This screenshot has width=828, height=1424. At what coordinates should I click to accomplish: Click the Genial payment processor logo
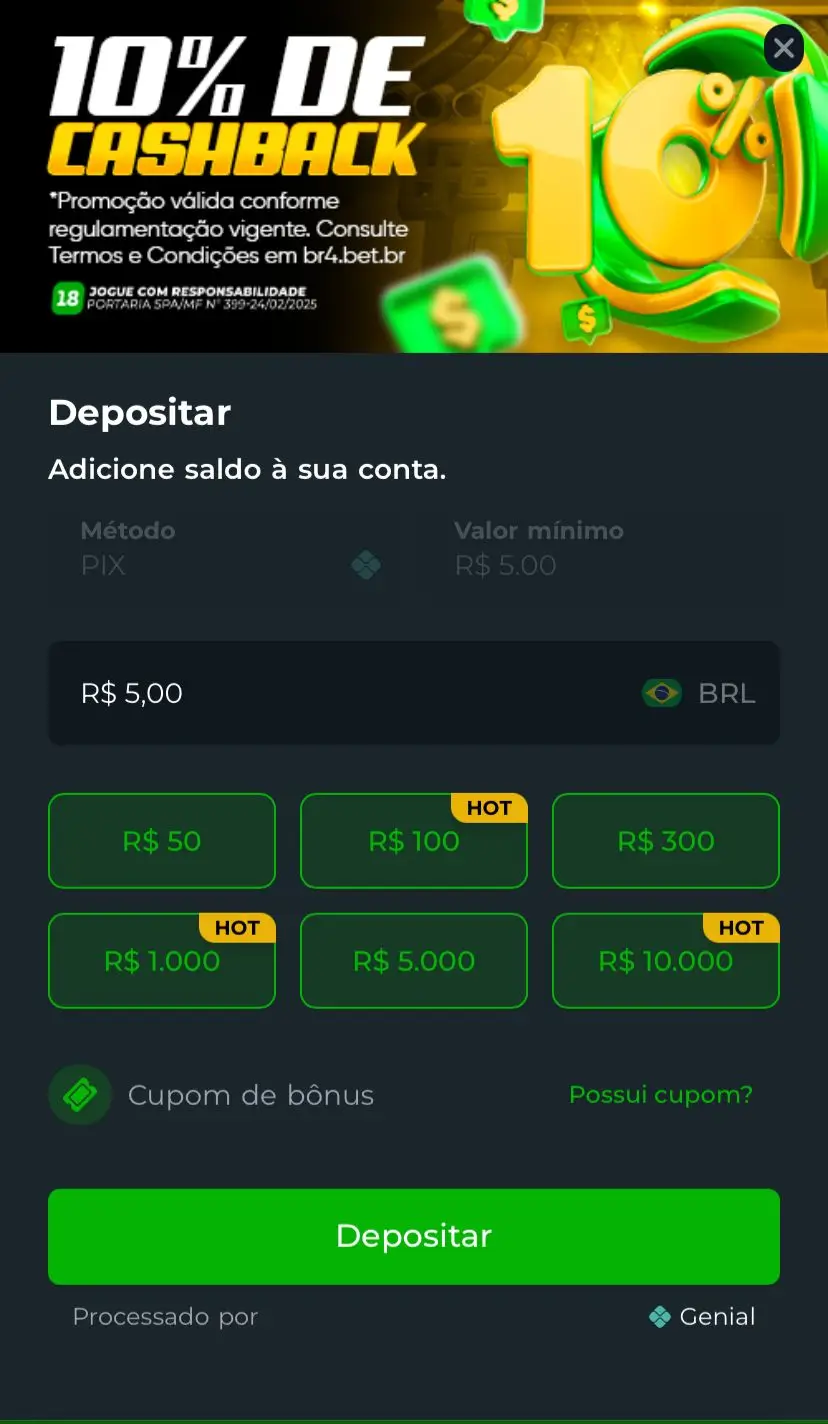(703, 1317)
